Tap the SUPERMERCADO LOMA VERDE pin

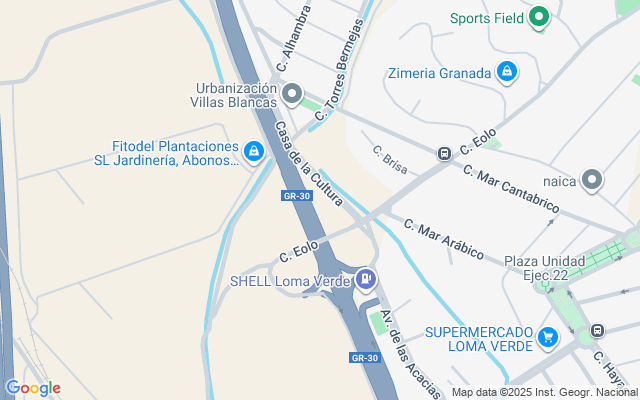tap(548, 338)
